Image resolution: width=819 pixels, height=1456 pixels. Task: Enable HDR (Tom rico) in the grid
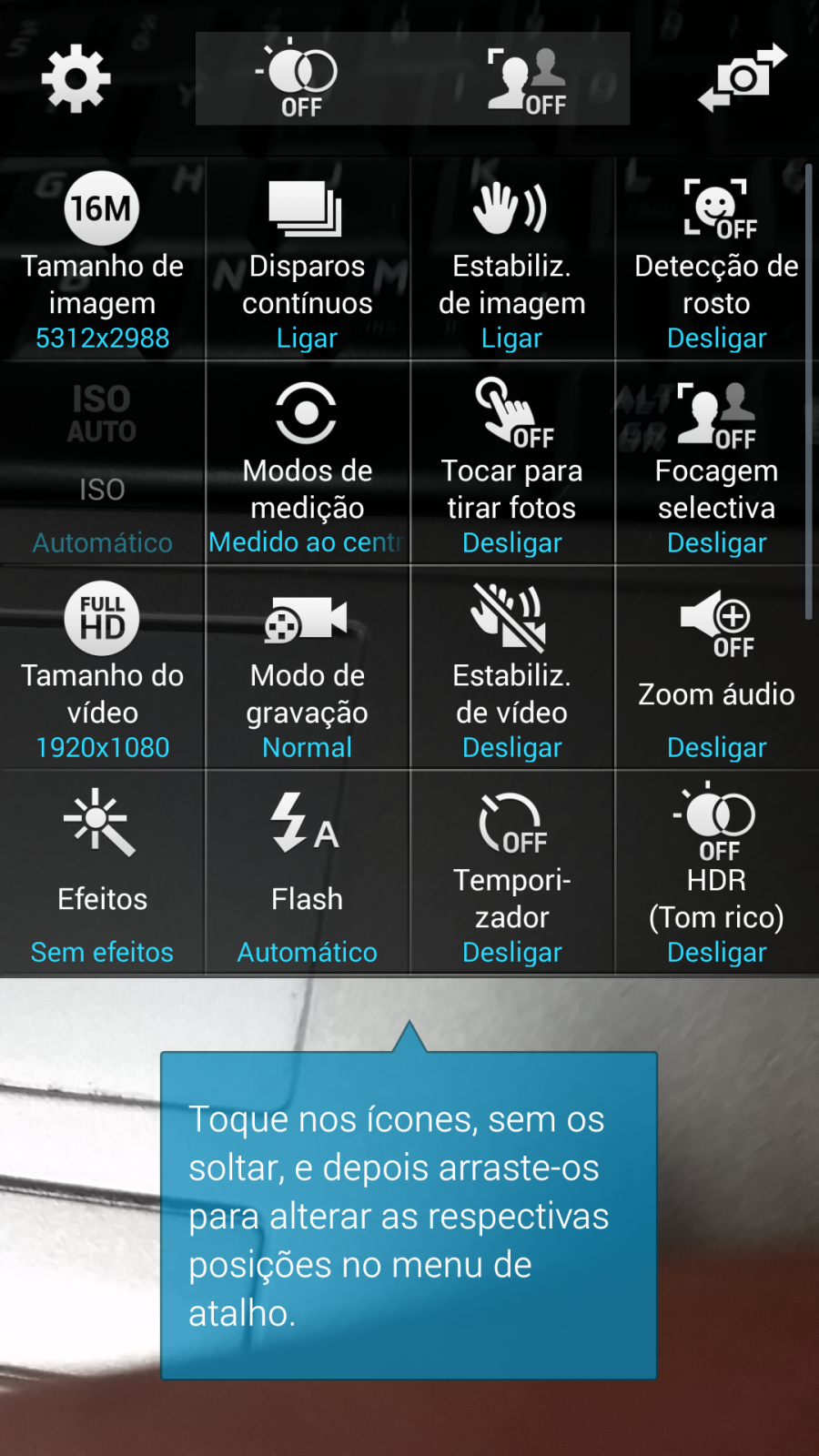(x=716, y=874)
